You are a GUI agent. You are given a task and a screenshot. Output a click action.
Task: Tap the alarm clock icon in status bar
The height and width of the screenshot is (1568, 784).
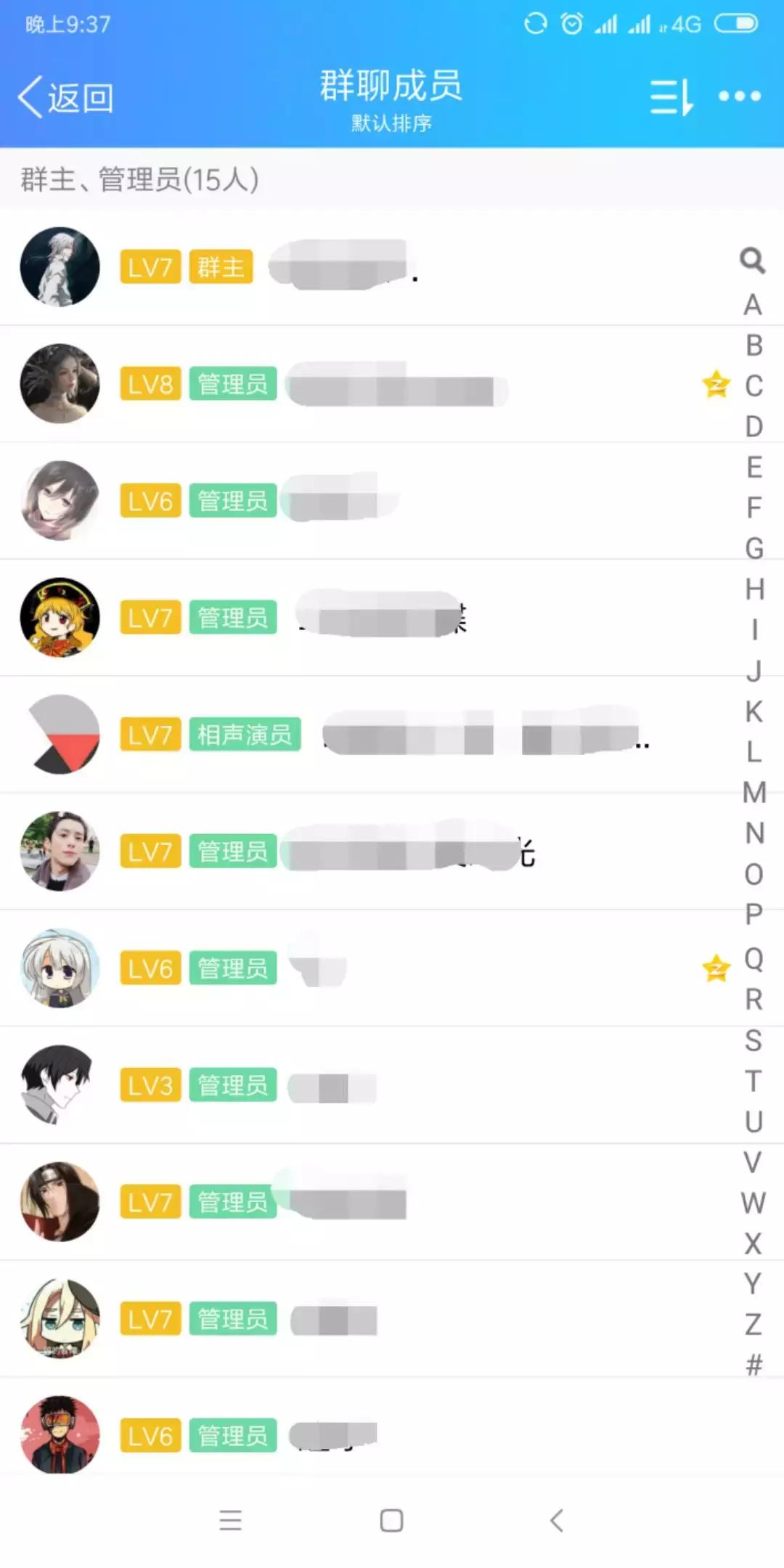[571, 24]
